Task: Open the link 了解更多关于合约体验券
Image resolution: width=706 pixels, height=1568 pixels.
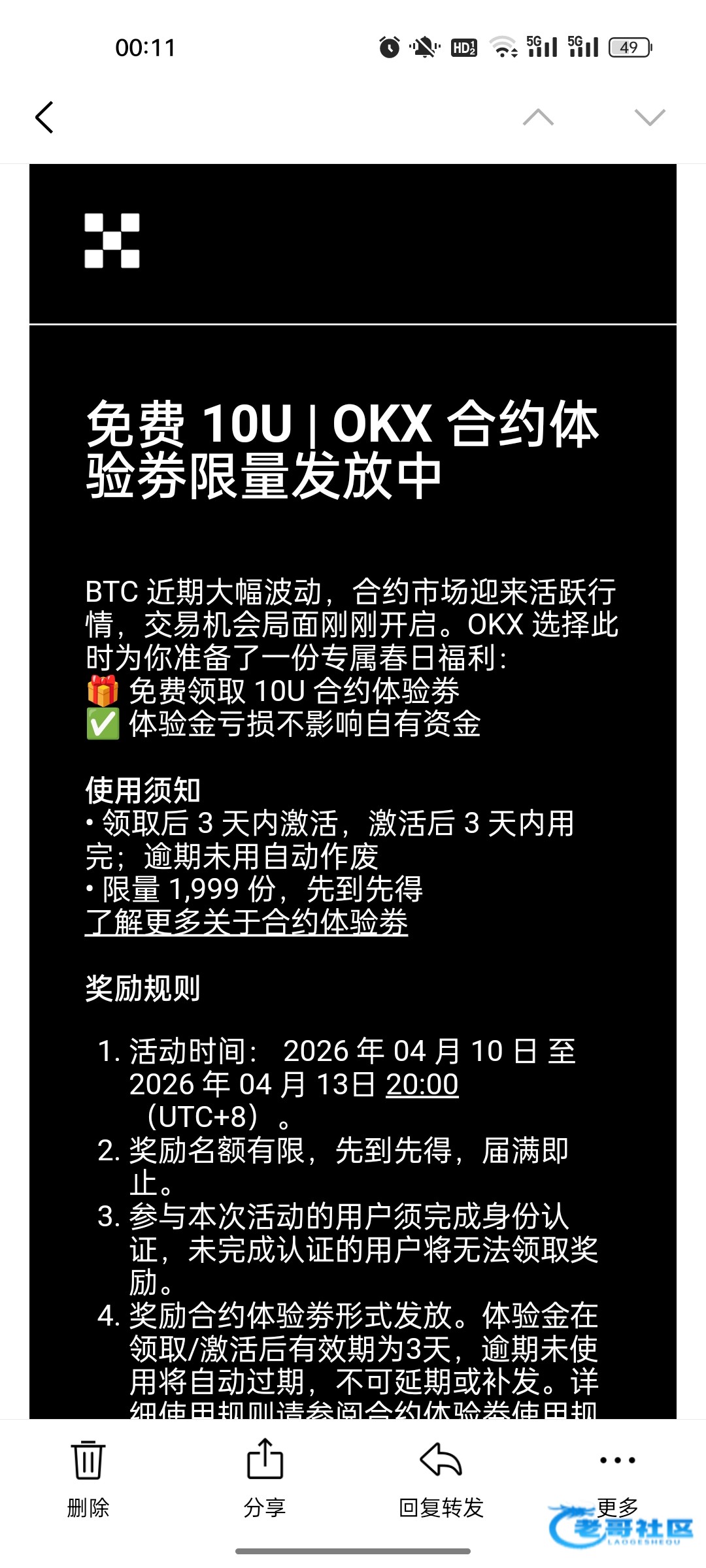Action: click(x=246, y=922)
